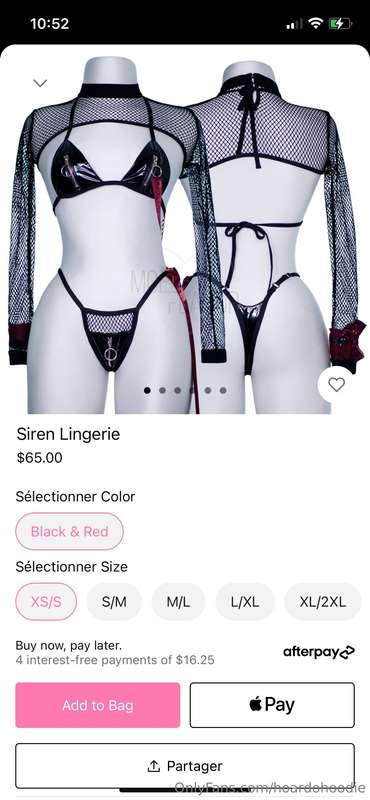The image size is (370, 800).
Task: Share the product via Partager
Action: point(185,766)
